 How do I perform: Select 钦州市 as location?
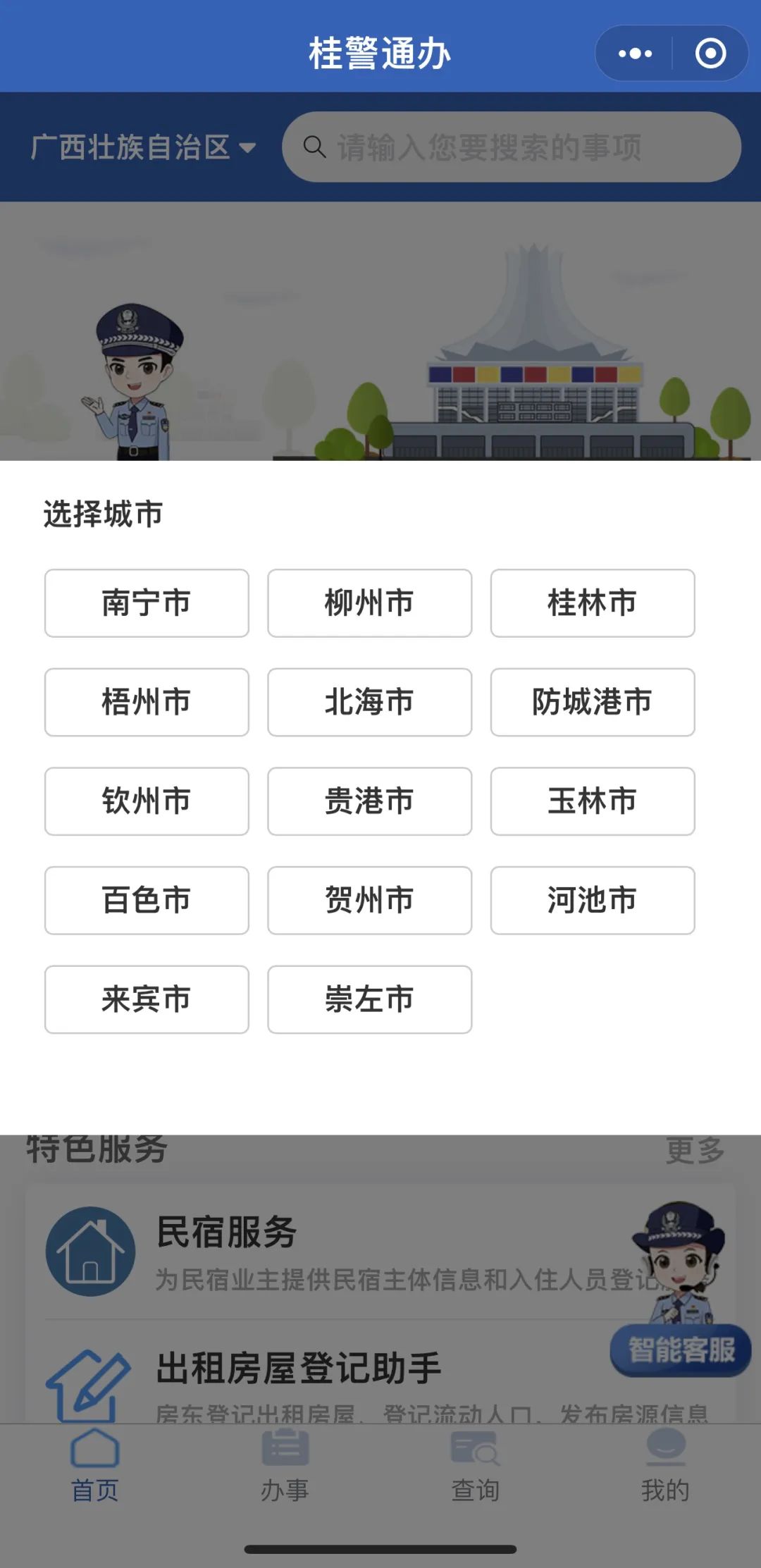147,801
